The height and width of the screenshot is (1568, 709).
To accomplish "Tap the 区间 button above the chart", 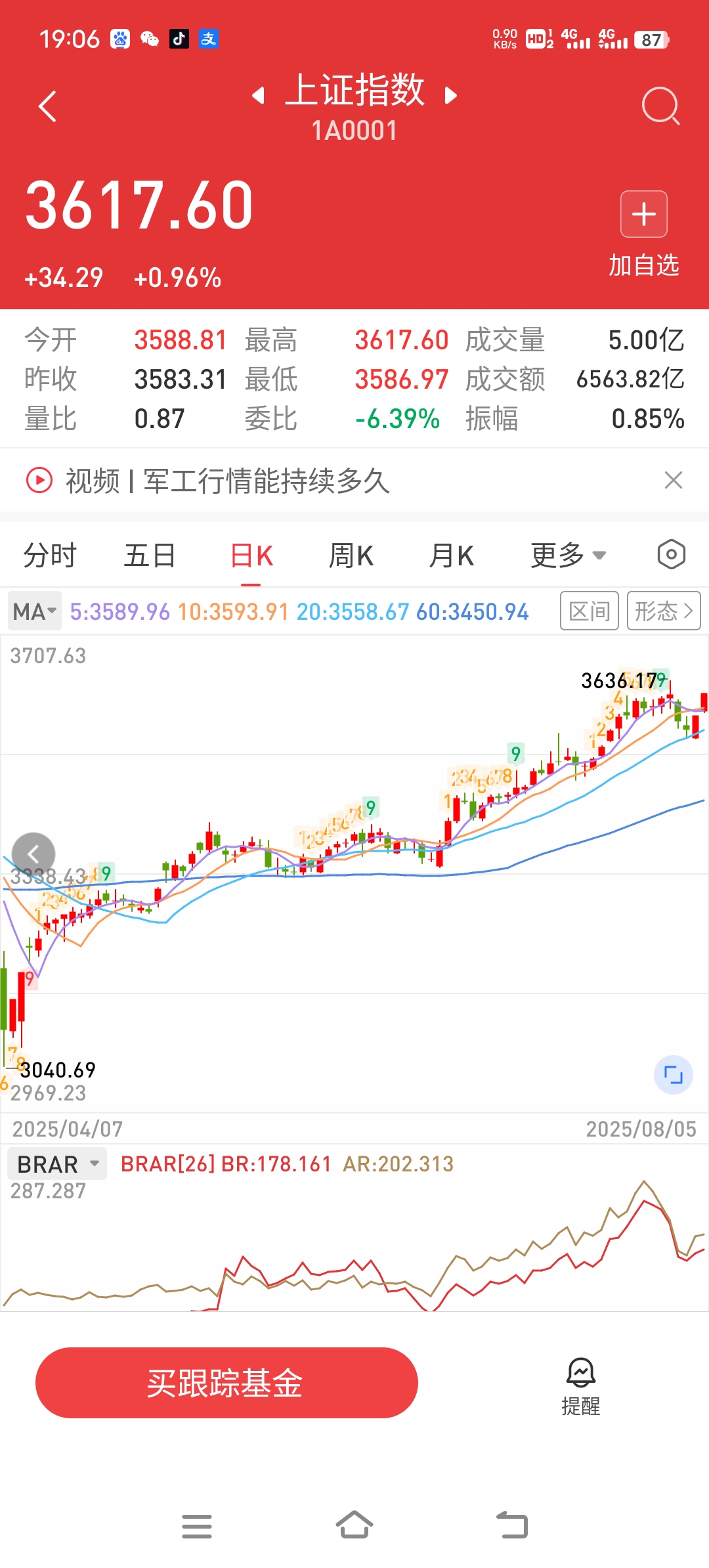I will (x=589, y=611).
